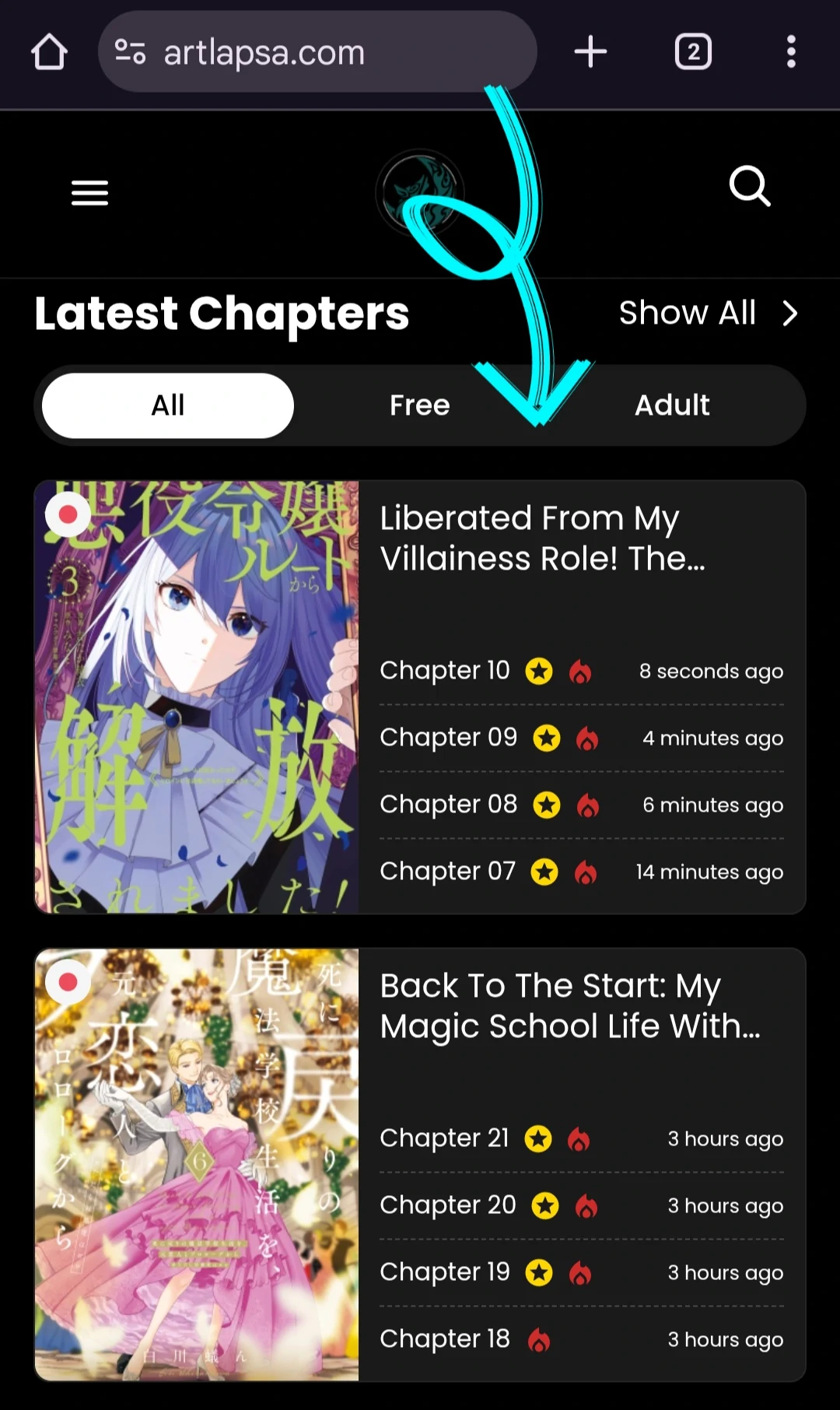
Task: Open the browser home page
Action: (x=49, y=52)
